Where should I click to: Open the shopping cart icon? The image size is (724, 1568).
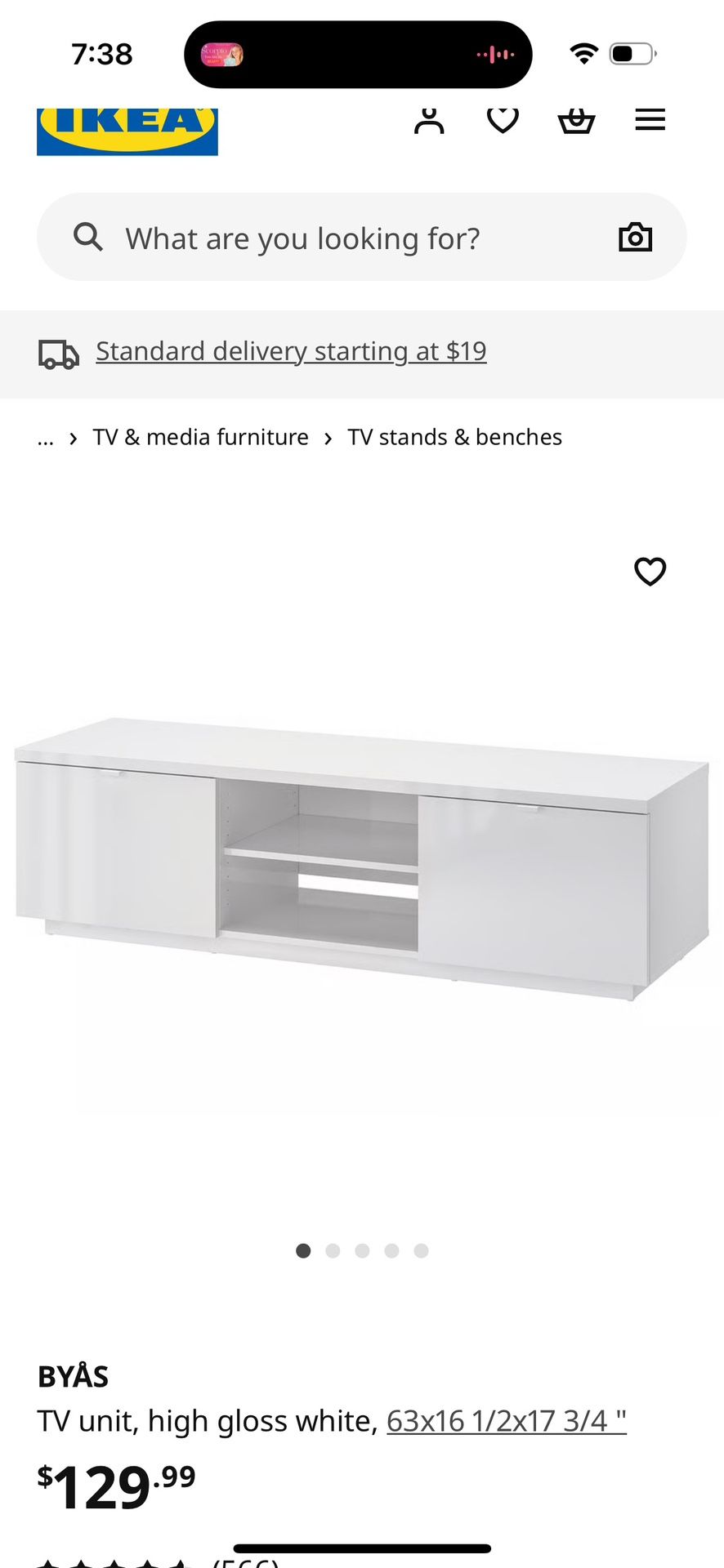point(576,120)
